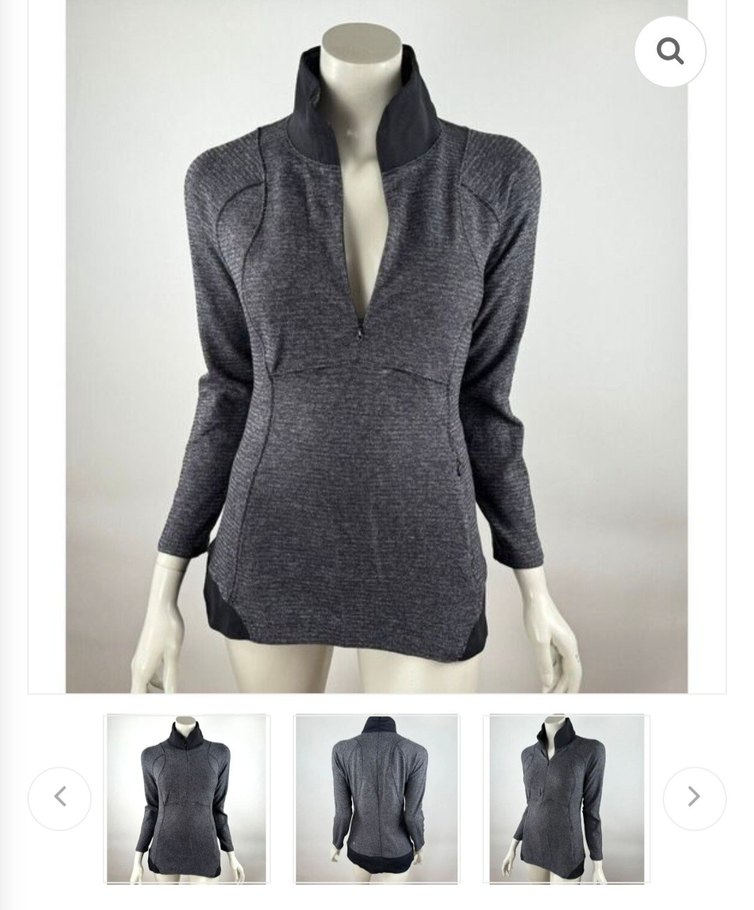The width and height of the screenshot is (754, 910).
Task: Show next thumbnails with right arrow
Action: pyautogui.click(x=694, y=797)
